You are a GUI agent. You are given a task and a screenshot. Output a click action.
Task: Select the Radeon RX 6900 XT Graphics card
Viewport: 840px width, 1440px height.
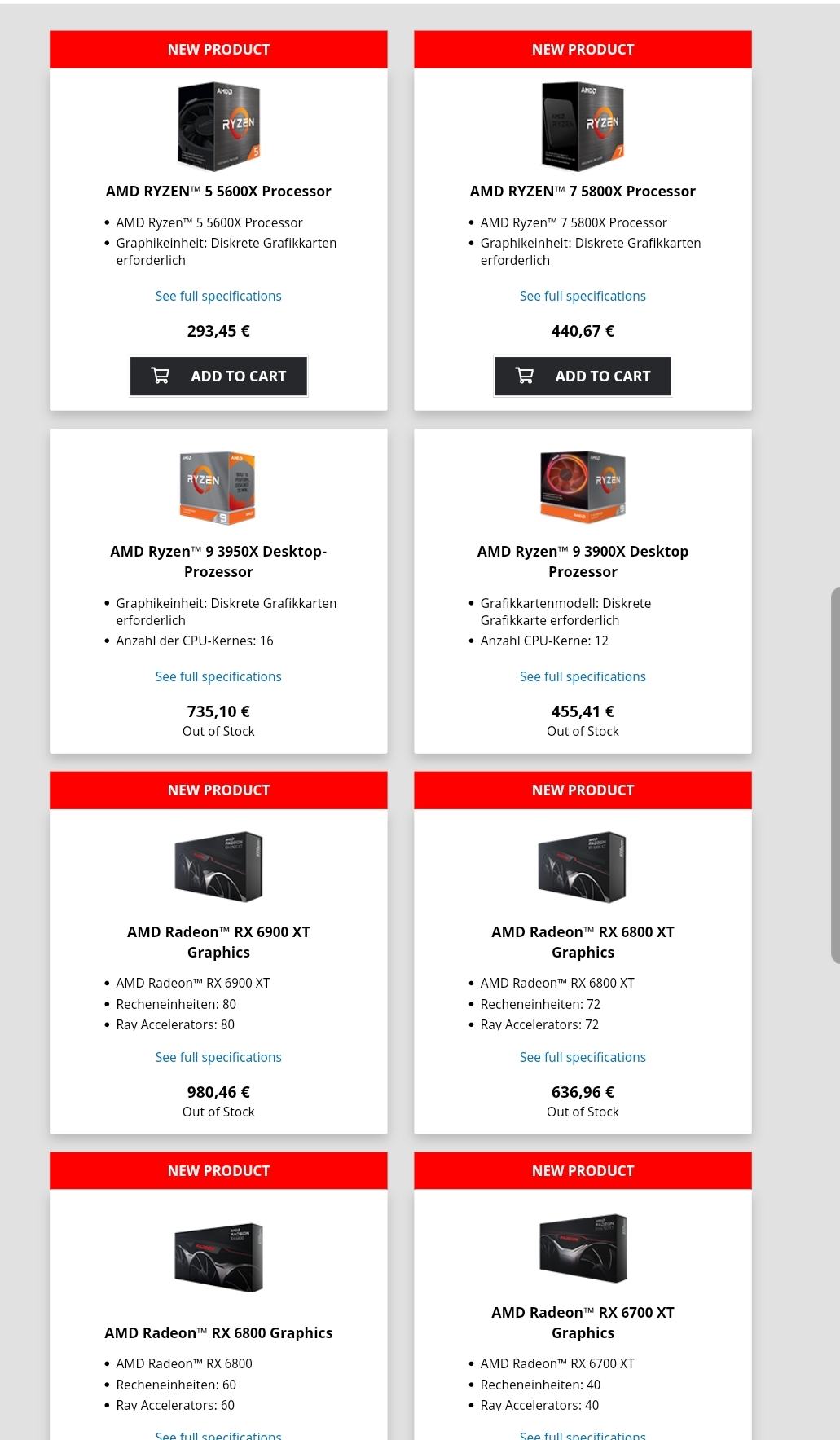tap(218, 942)
